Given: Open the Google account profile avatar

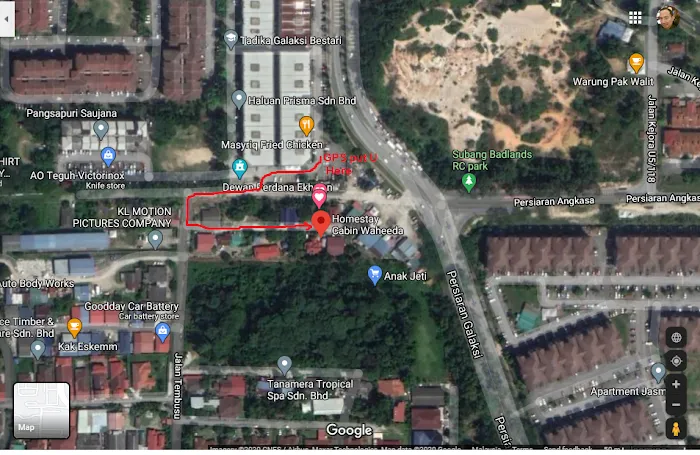Looking at the screenshot, I should tap(668, 17).
